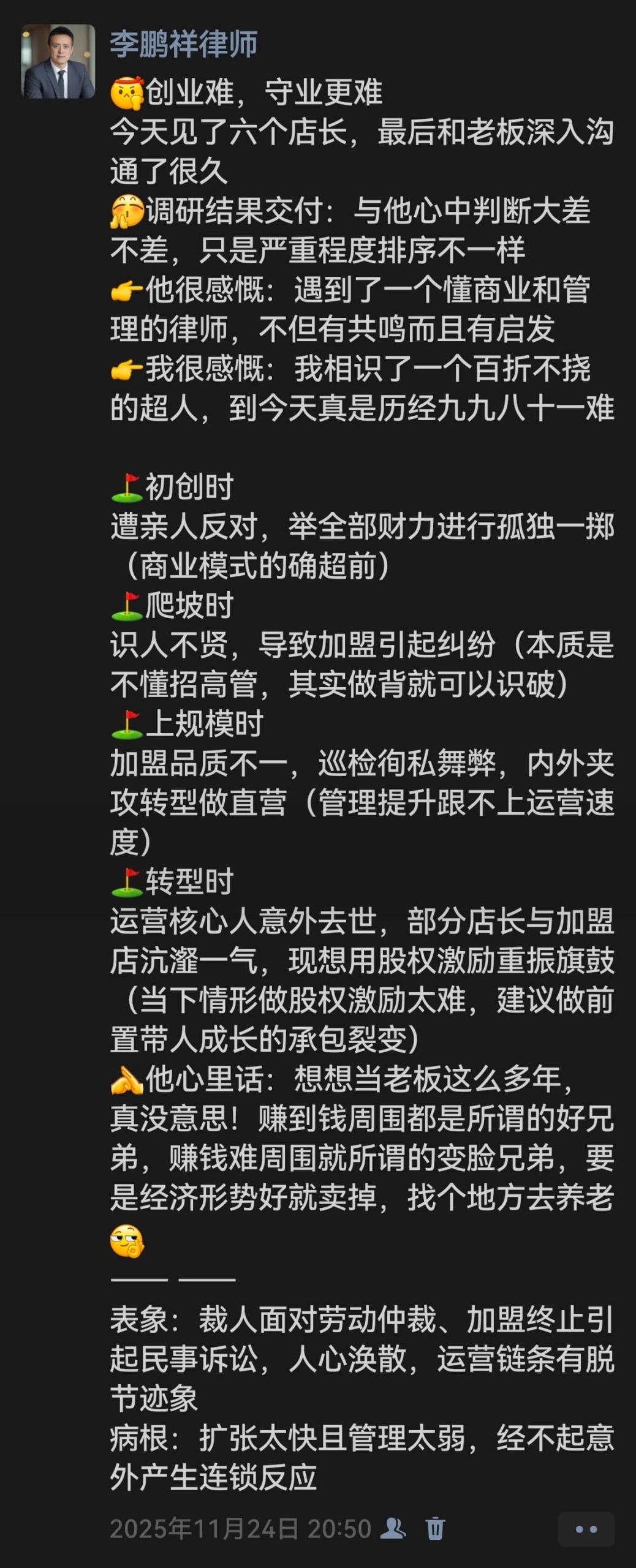
Task: Delete this post with the trash icon
Action: point(435,1529)
